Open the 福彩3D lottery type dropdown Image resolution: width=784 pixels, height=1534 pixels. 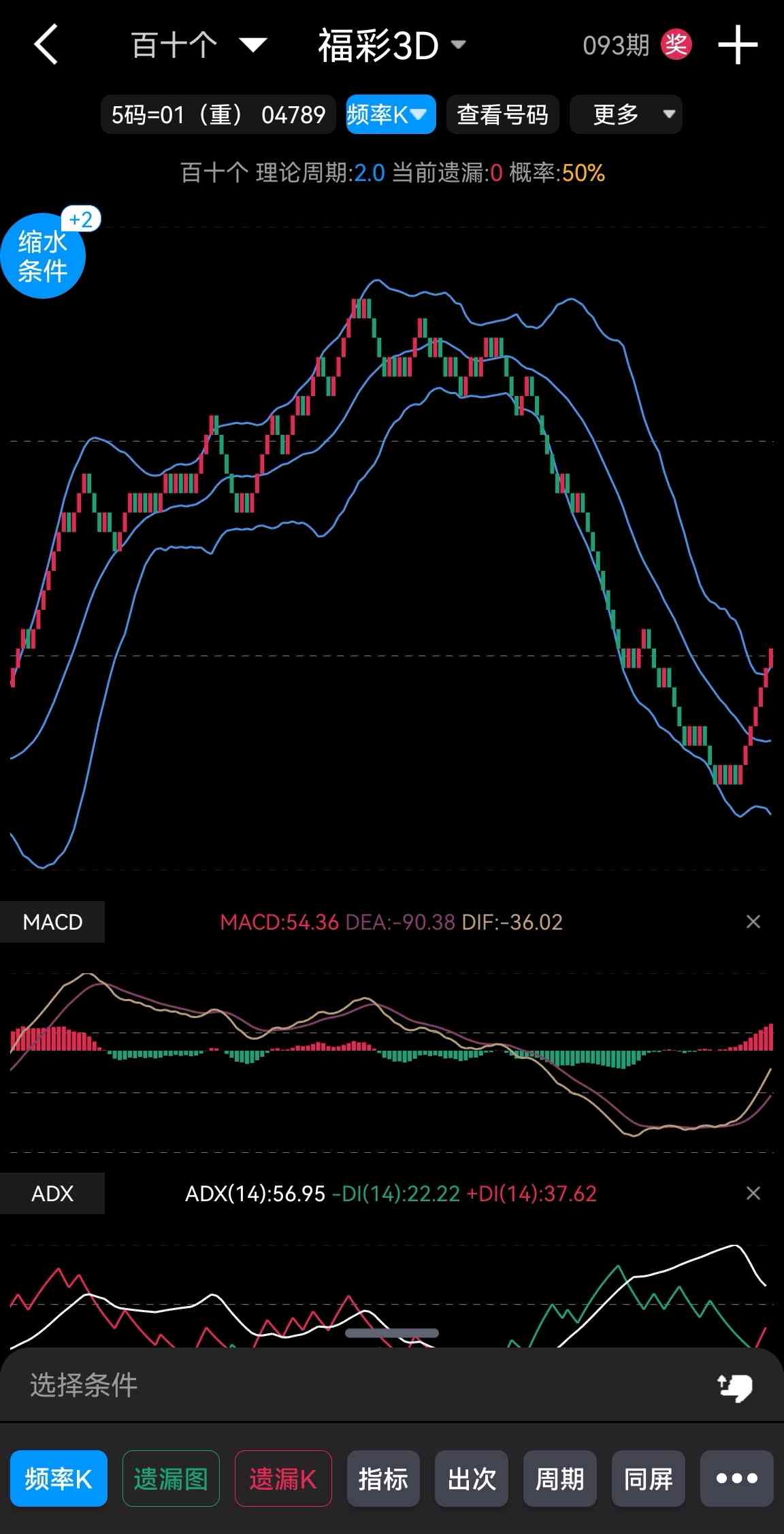[392, 46]
